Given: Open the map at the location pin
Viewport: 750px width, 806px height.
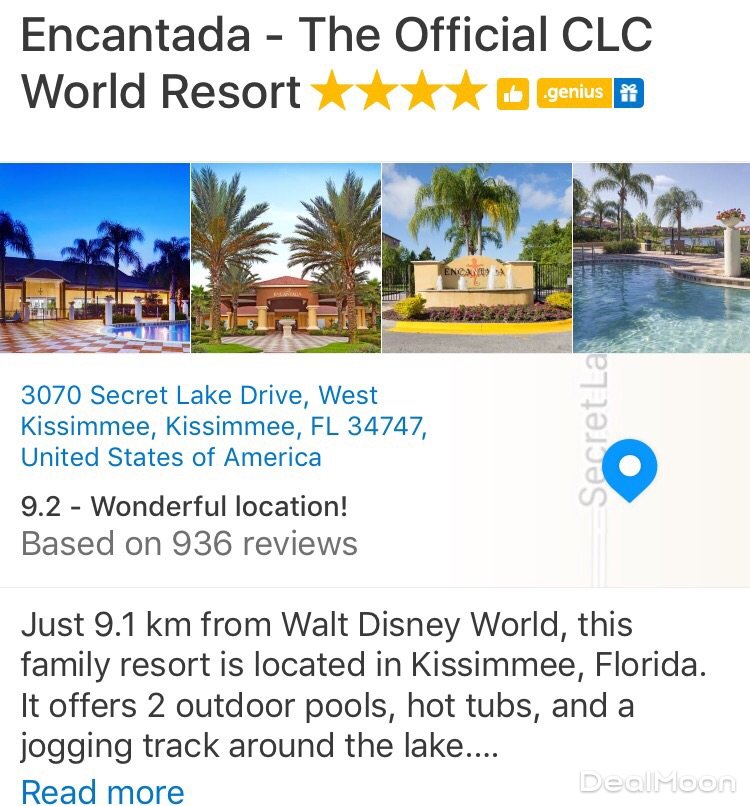Looking at the screenshot, I should [633, 466].
